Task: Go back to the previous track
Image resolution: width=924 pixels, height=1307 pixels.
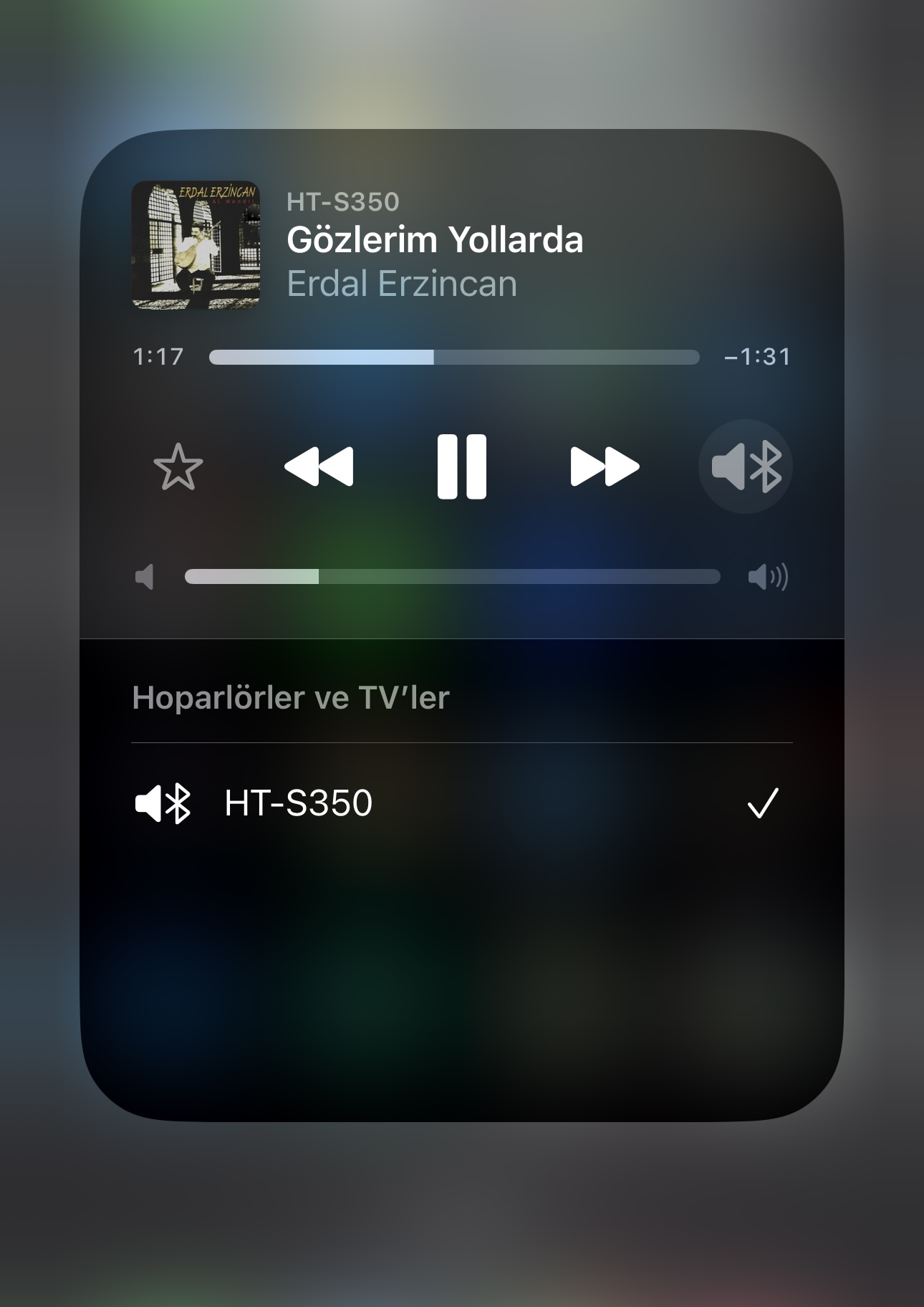Action: 319,466
